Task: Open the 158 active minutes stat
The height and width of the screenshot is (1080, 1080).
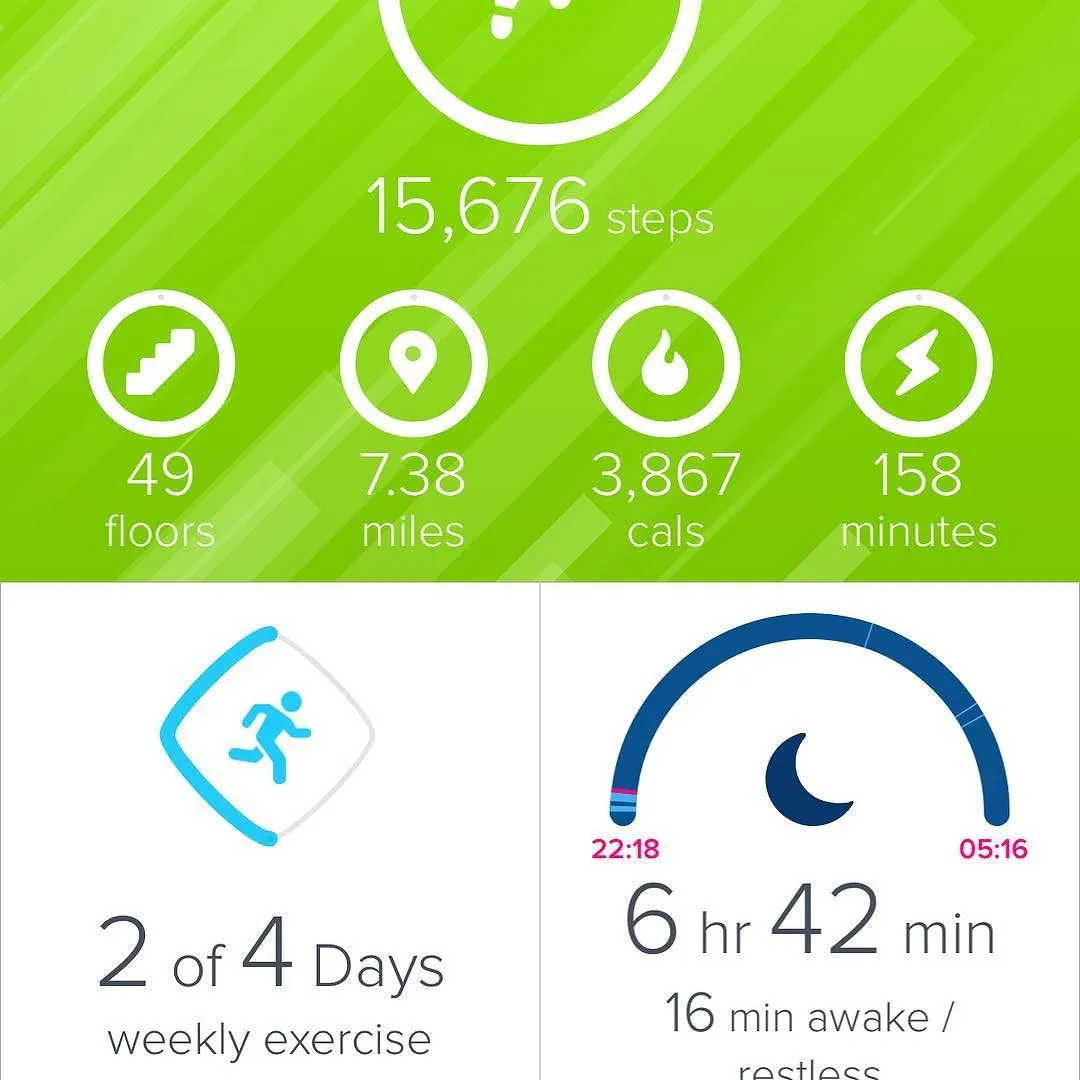Action: pyautogui.click(x=918, y=421)
